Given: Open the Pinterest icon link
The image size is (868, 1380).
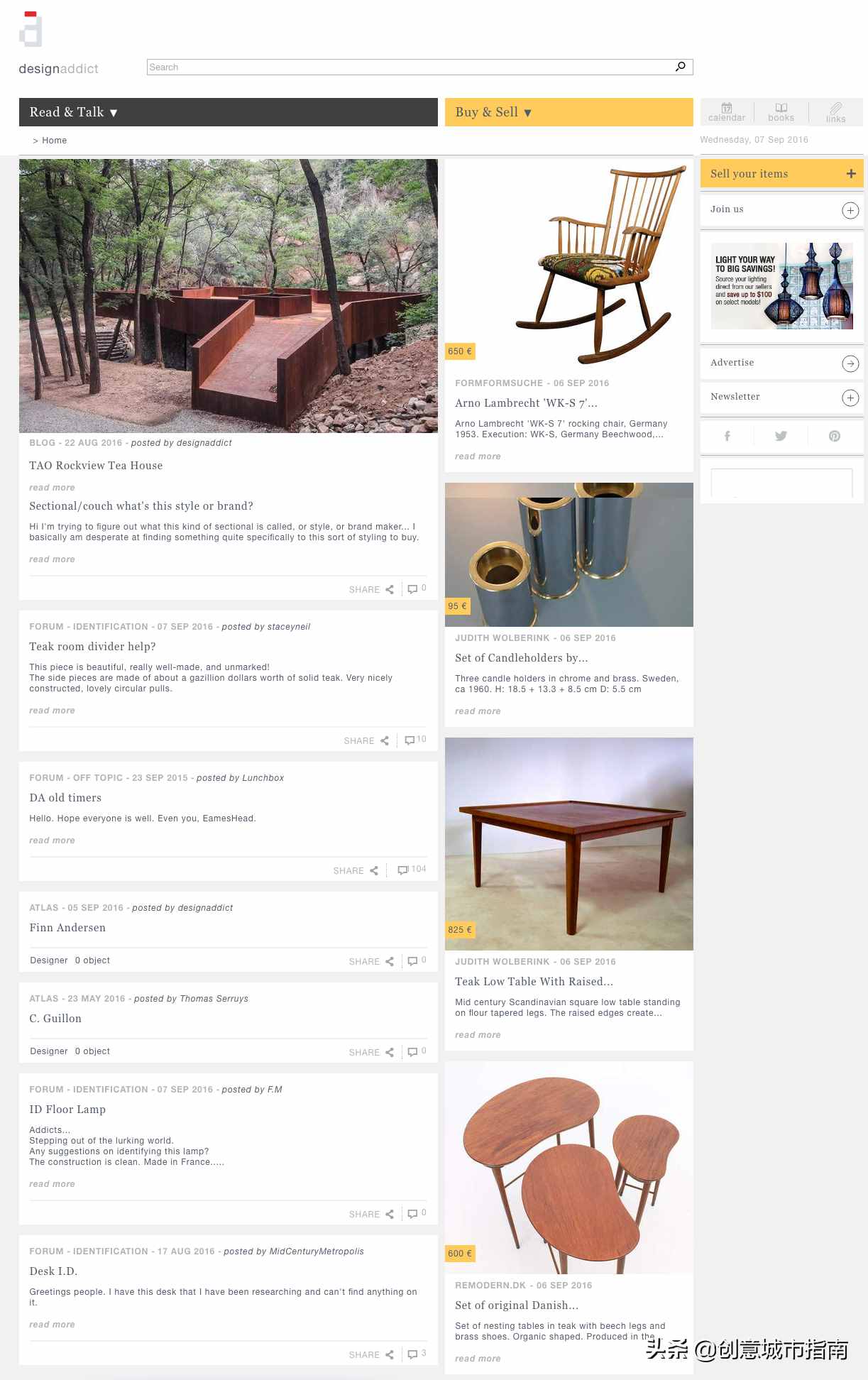Looking at the screenshot, I should click(835, 436).
